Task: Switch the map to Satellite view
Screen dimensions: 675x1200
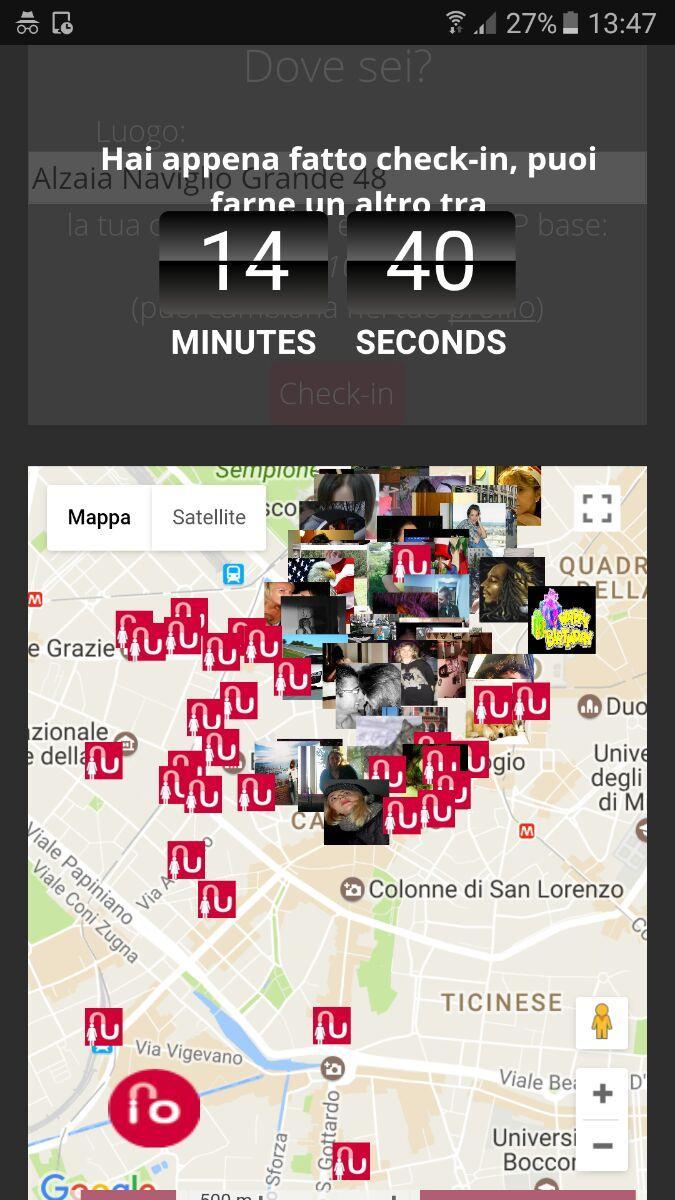Action: point(208,517)
